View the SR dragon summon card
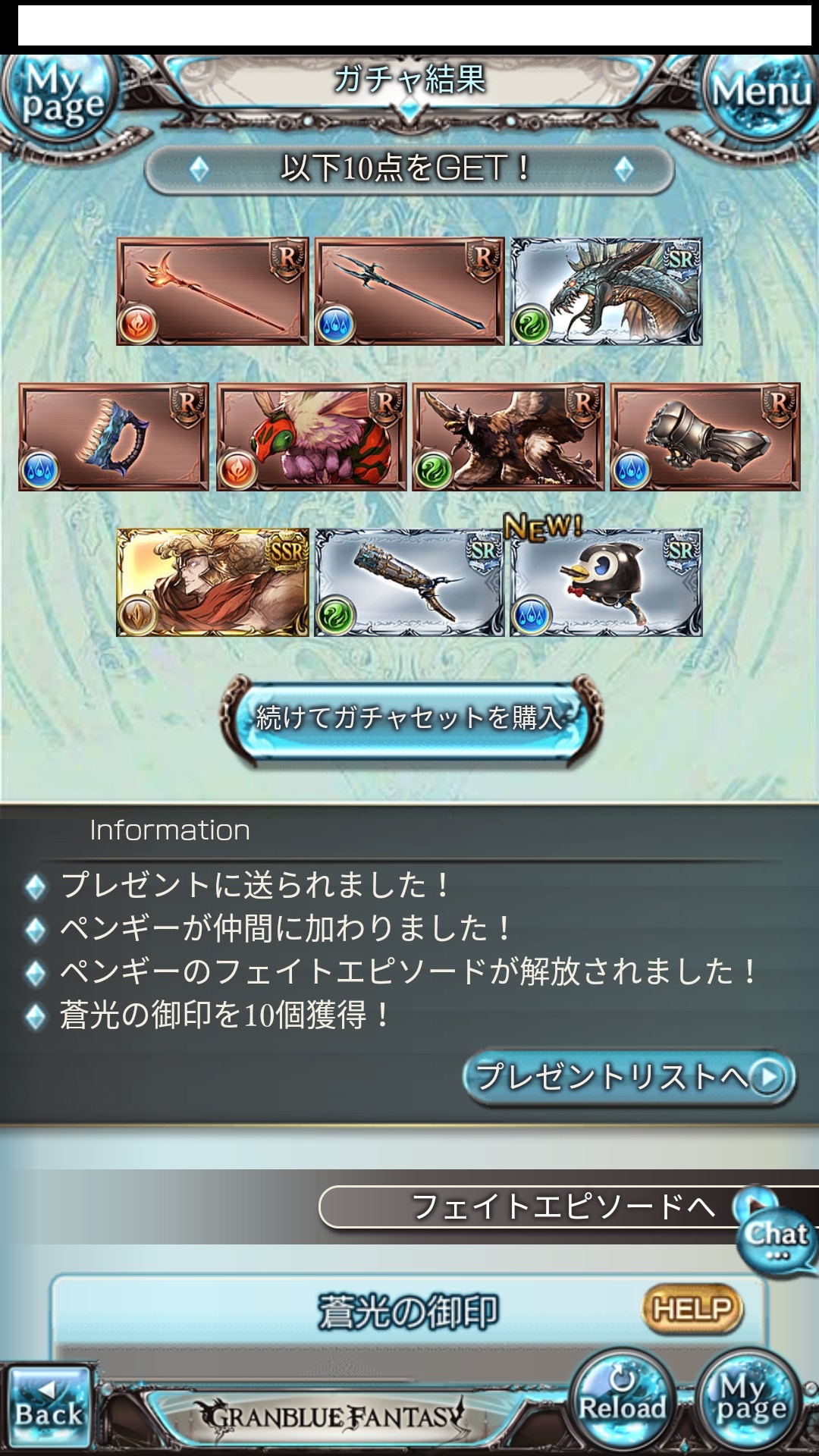The image size is (819, 1456). point(606,292)
